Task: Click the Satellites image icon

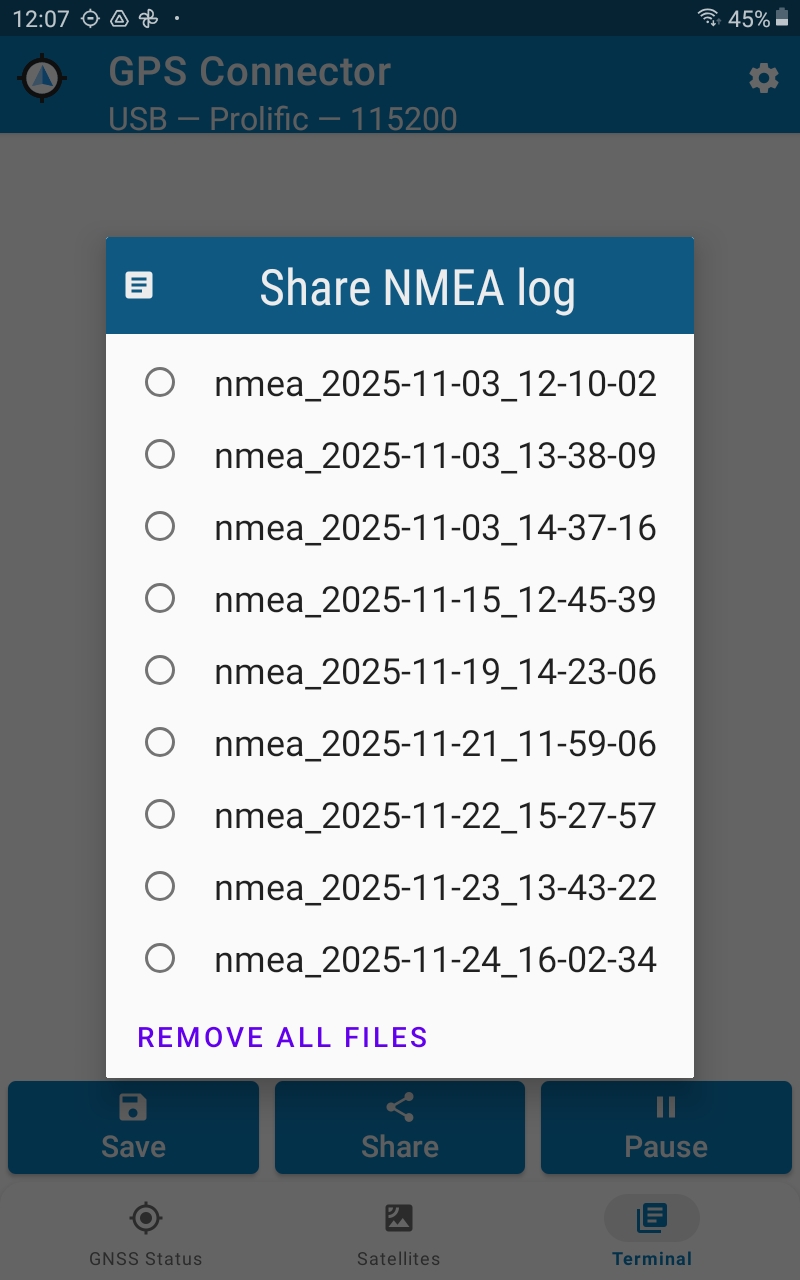Action: click(399, 1218)
